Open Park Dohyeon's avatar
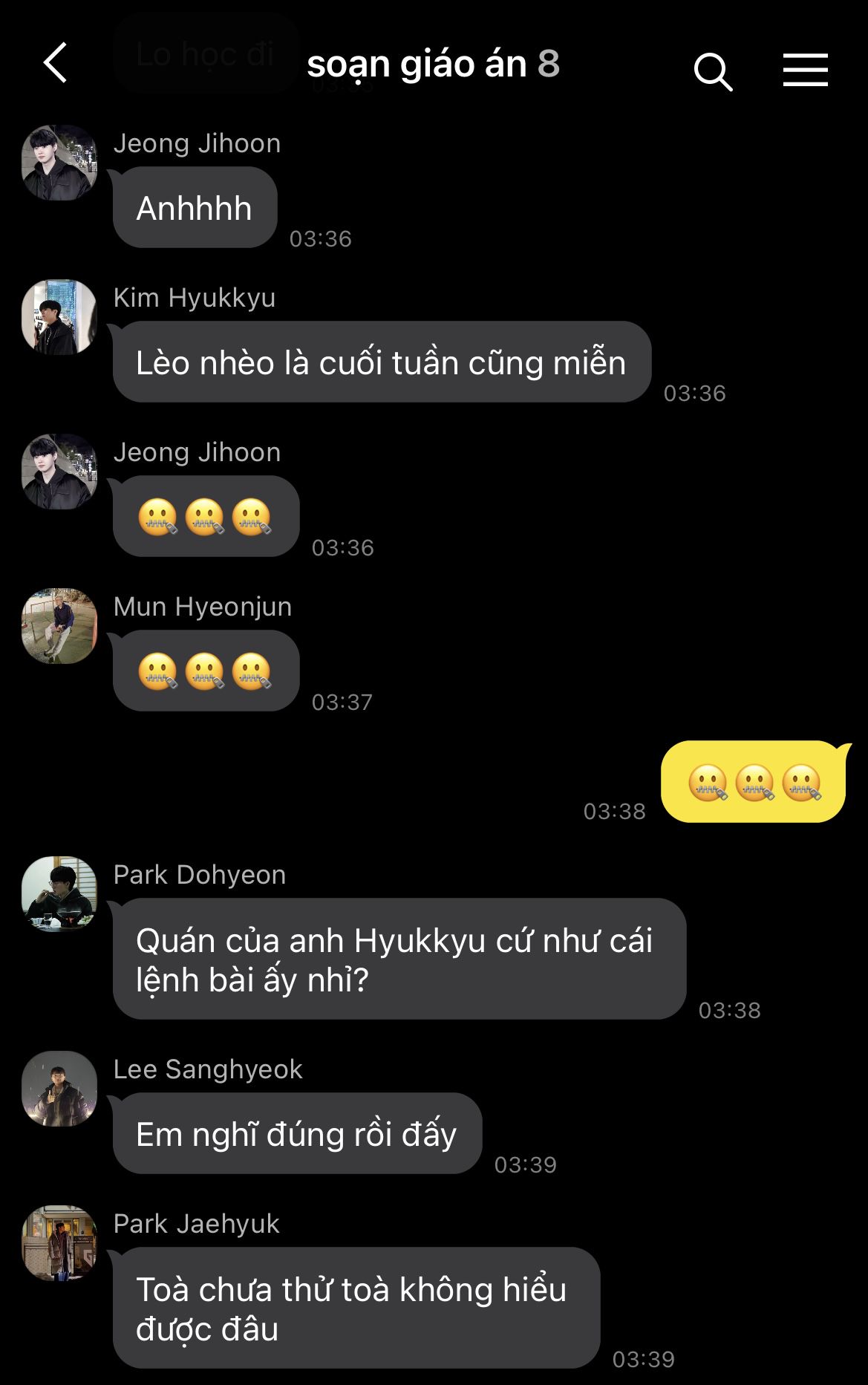The image size is (868, 1385). (x=59, y=894)
